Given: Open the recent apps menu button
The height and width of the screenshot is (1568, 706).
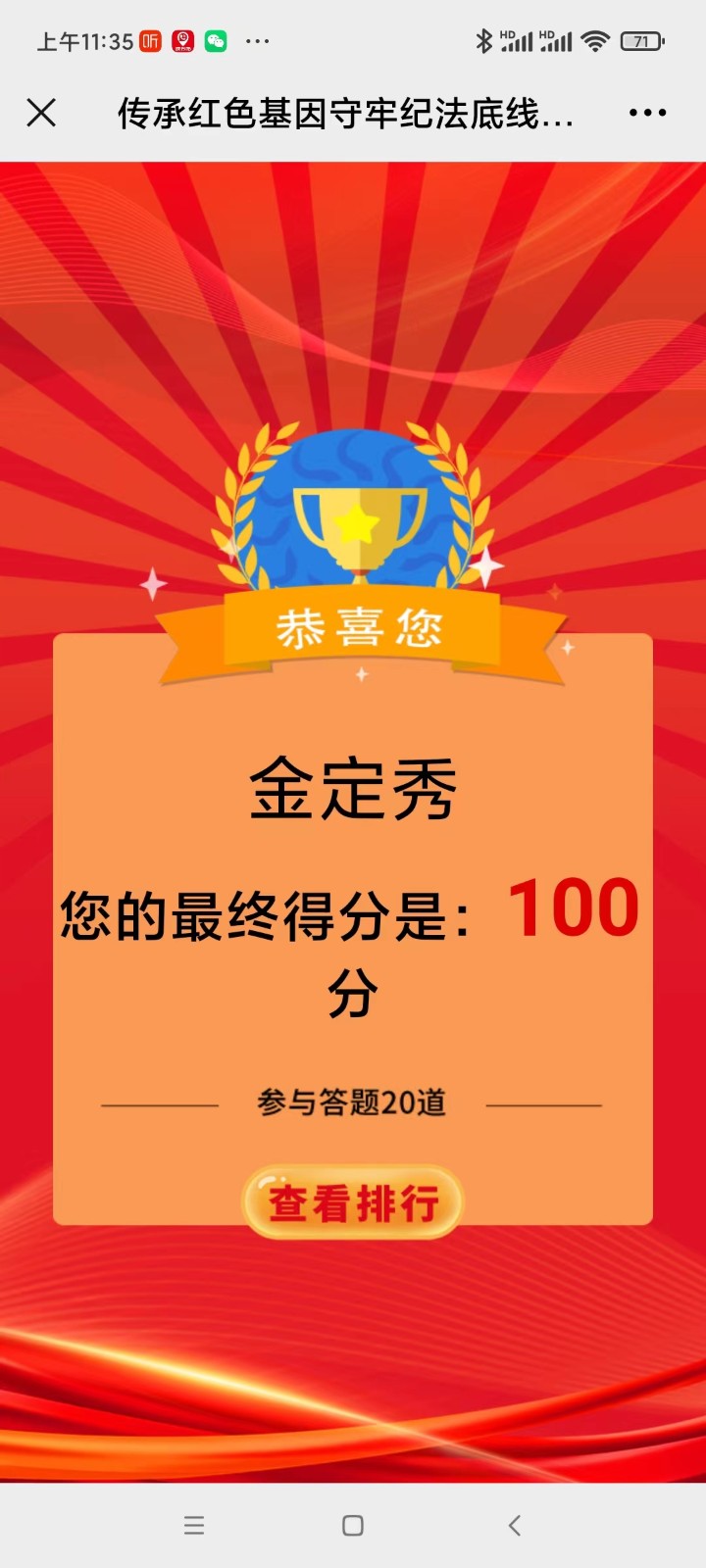Looking at the screenshot, I should [194, 1525].
